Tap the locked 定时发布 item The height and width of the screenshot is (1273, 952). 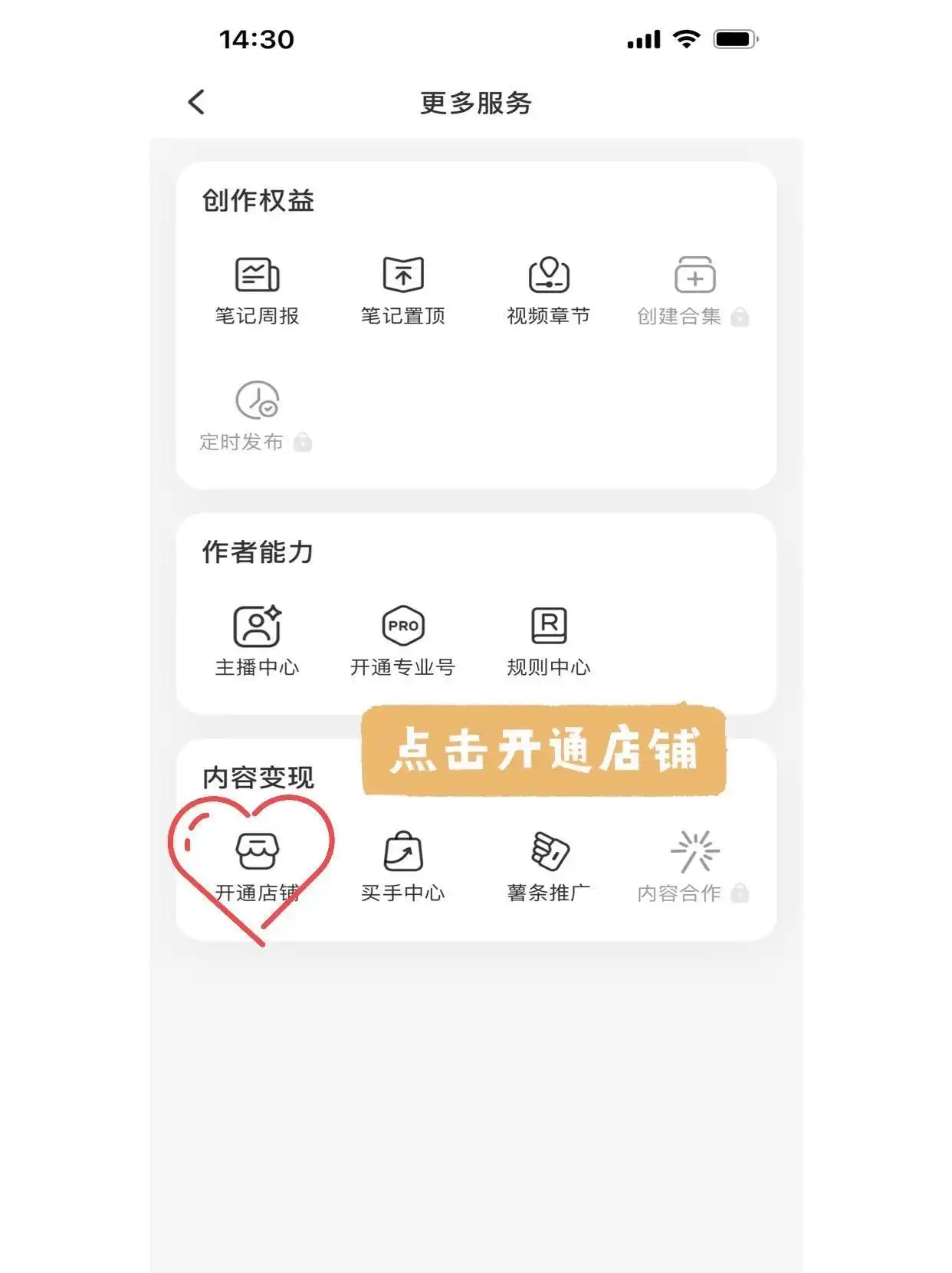257,416
